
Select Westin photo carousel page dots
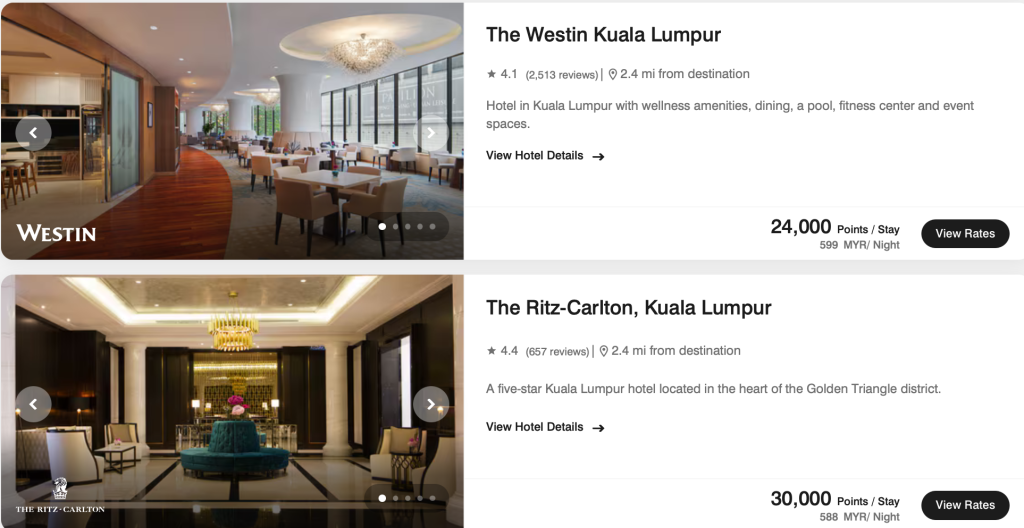coord(407,227)
